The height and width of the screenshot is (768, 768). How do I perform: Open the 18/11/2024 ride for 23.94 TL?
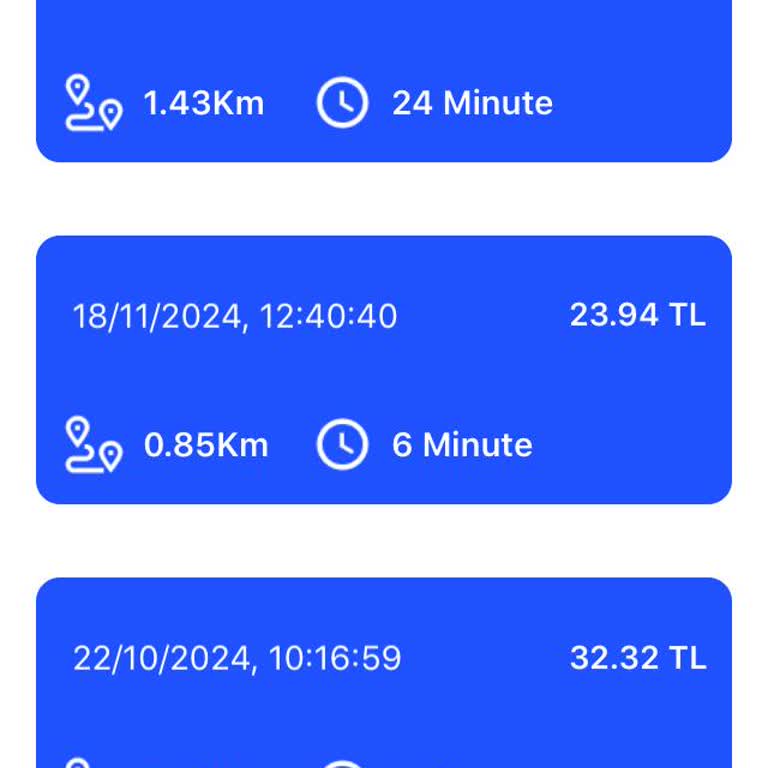pos(384,370)
